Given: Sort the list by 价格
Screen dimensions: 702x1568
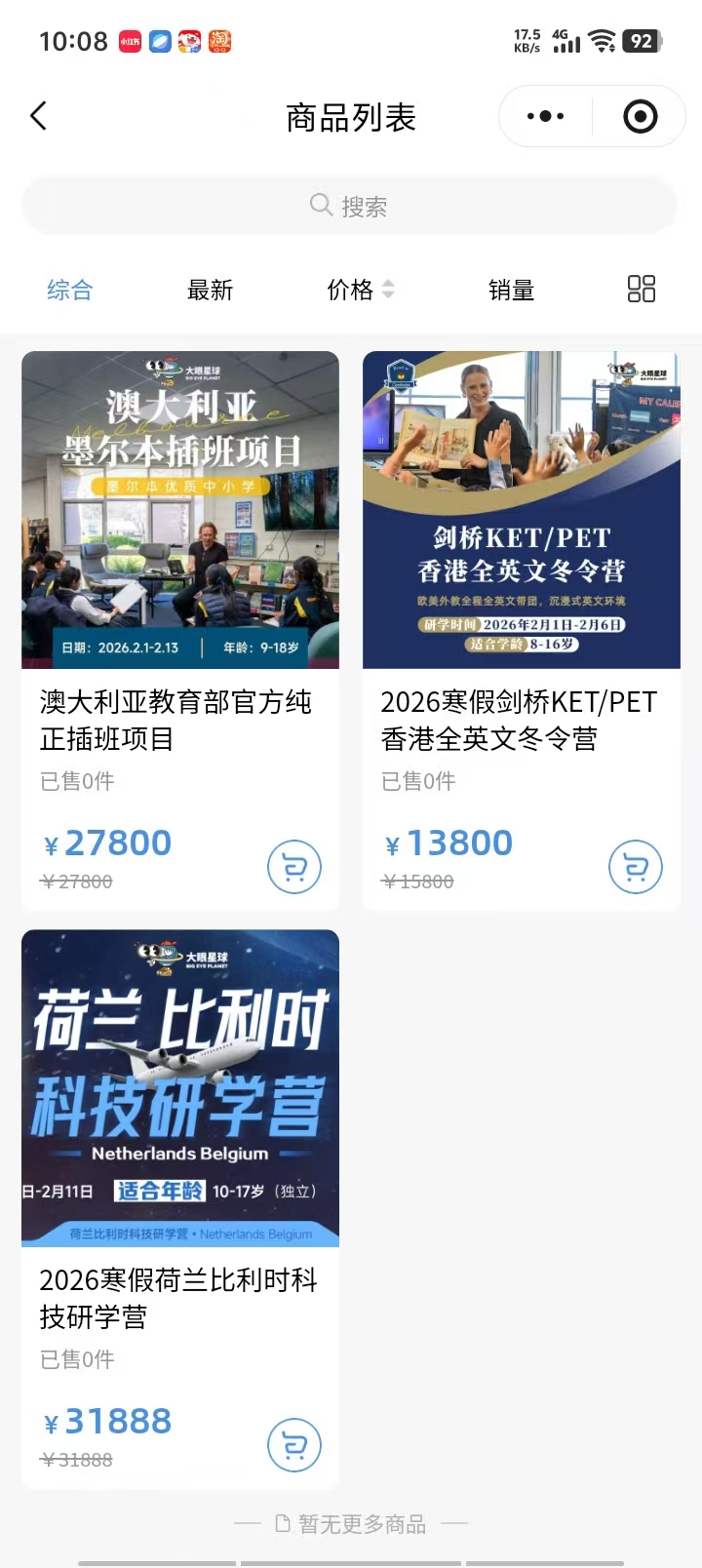Looking at the screenshot, I should point(360,290).
